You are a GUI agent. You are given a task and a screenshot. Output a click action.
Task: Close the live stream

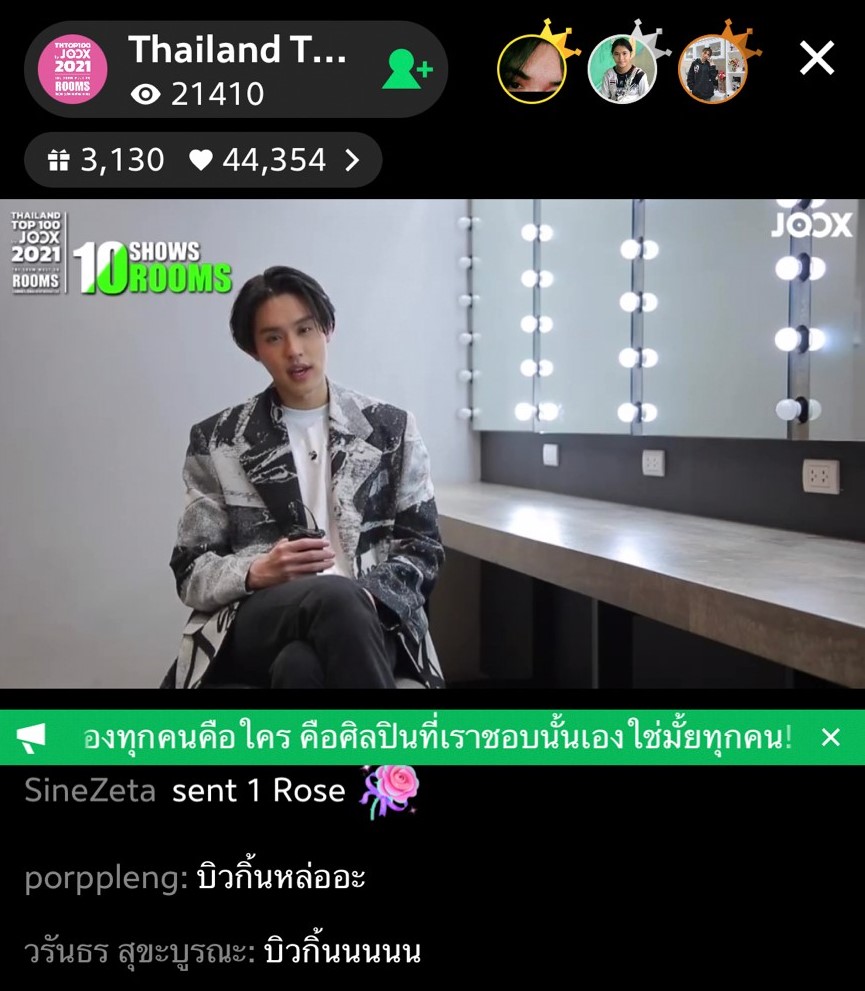pyautogui.click(x=816, y=60)
